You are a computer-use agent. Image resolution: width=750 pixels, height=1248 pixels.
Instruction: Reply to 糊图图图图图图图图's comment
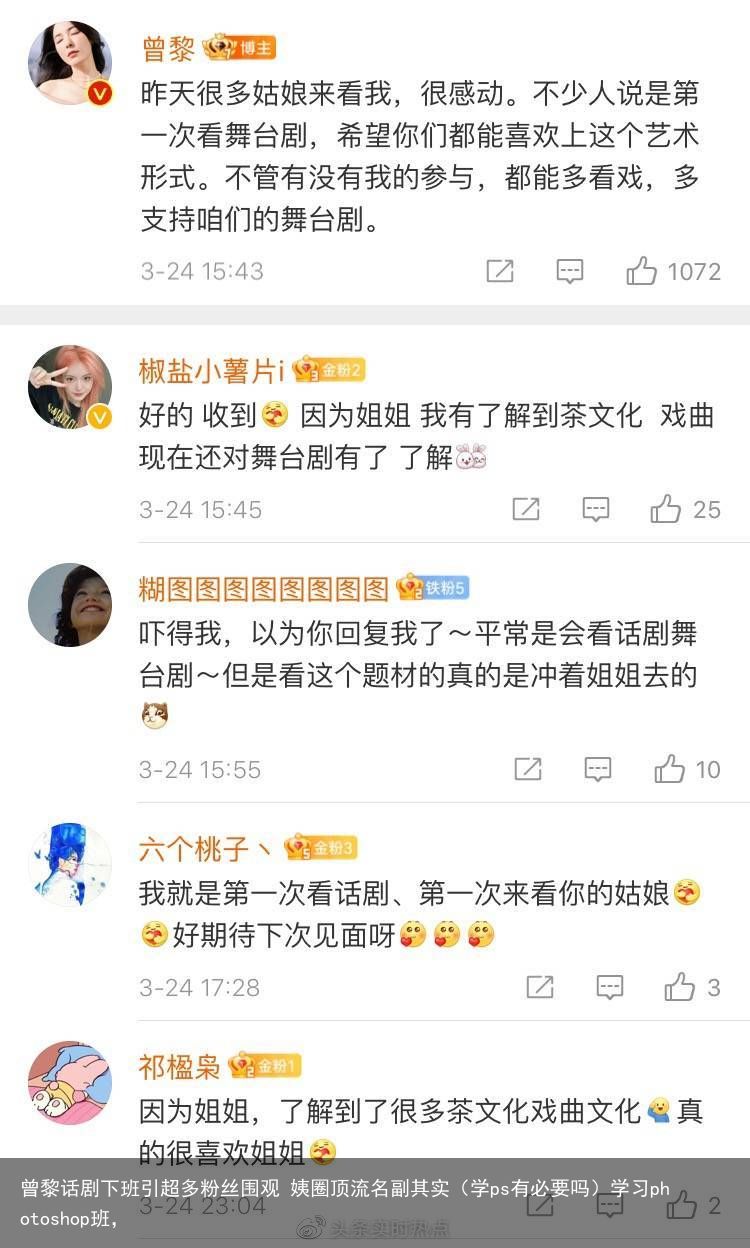598,769
